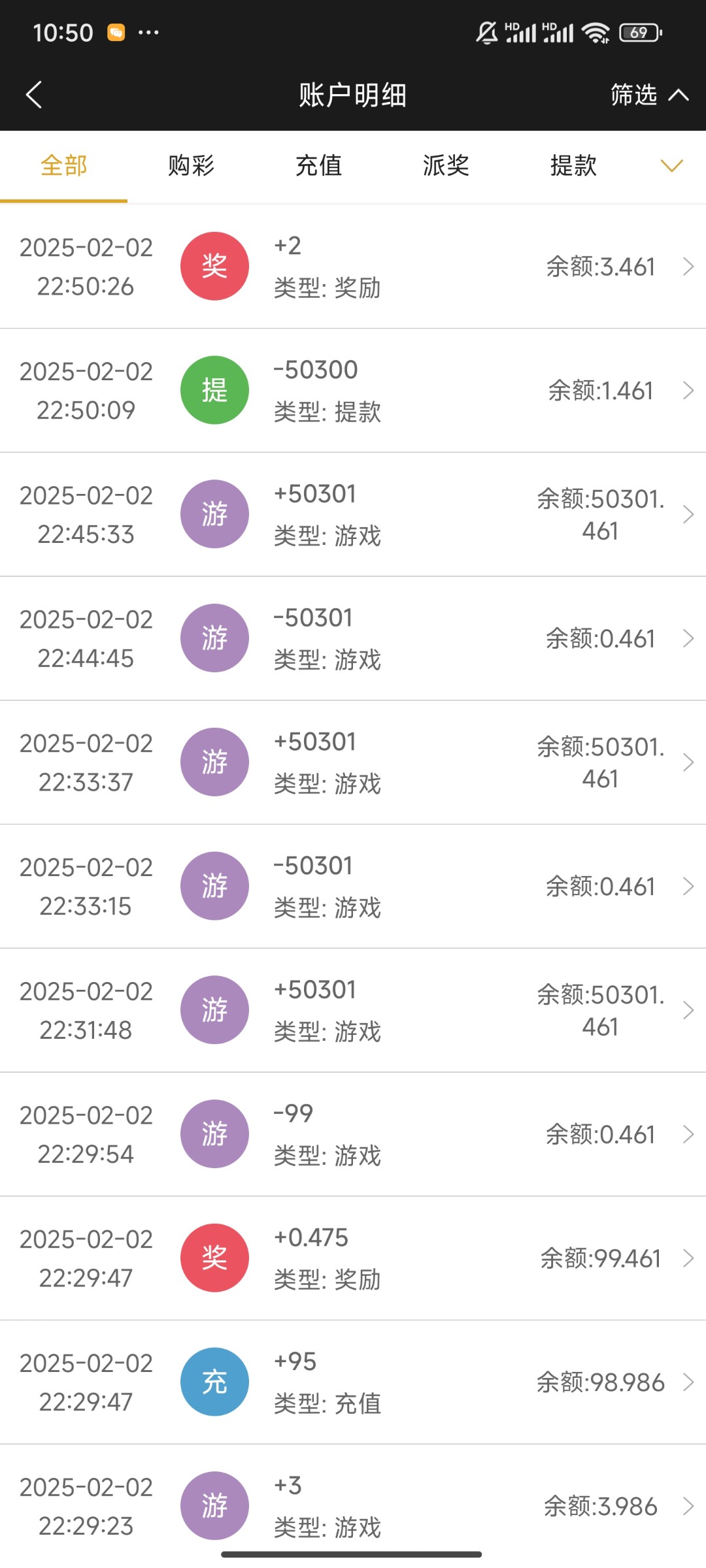Expand more tabs with the yellow chevron
This screenshot has height=1568, width=706.
(x=671, y=166)
